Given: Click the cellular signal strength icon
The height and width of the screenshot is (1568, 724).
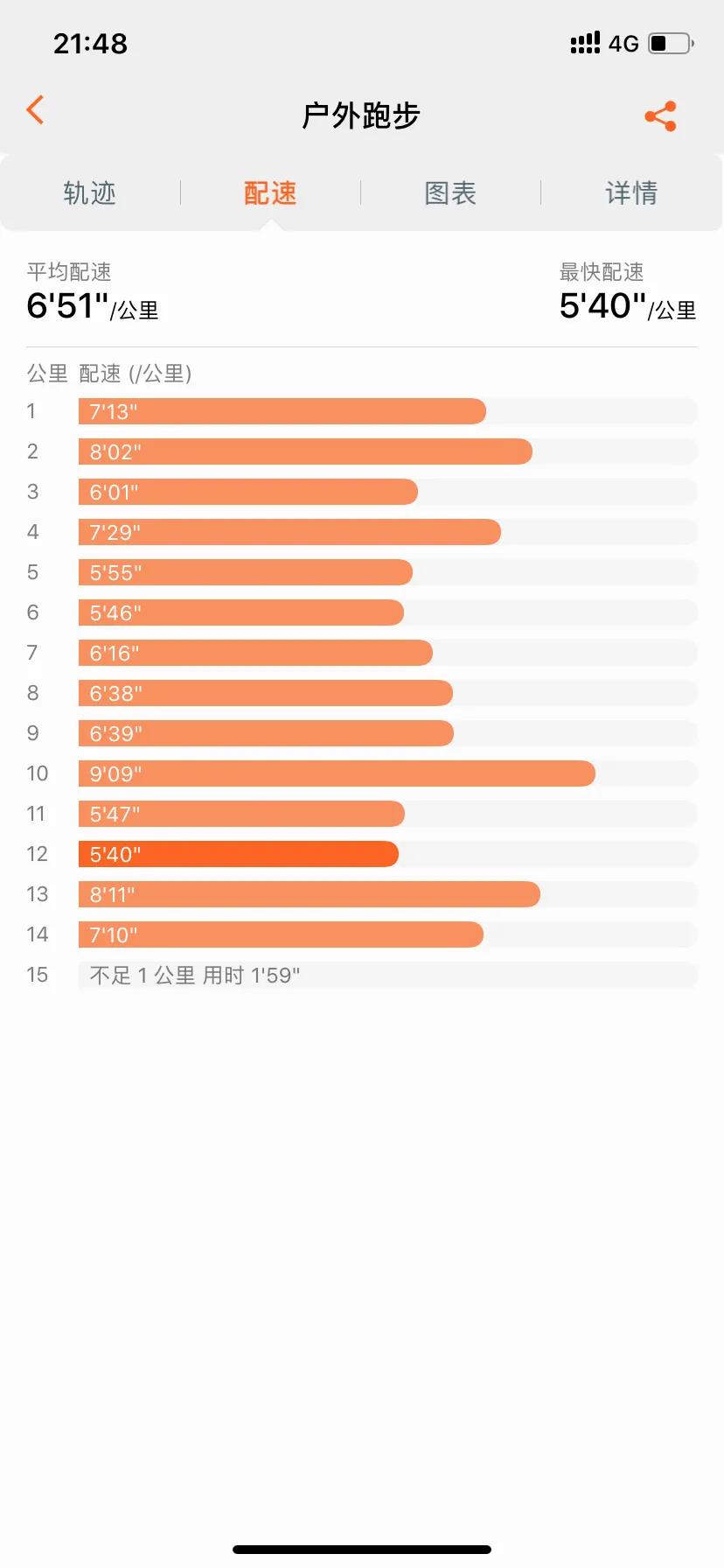Looking at the screenshot, I should [584, 42].
